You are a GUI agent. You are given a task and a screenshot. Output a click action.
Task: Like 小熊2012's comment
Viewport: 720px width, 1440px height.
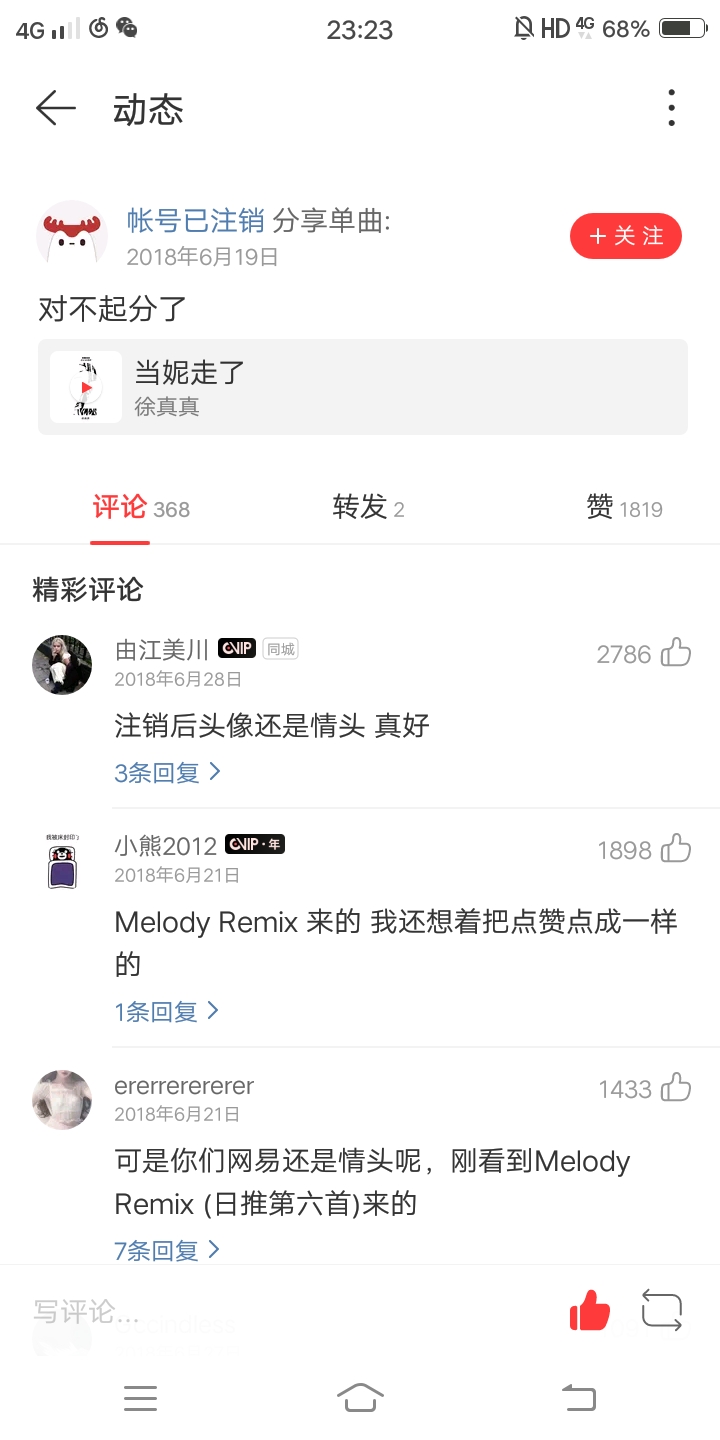(x=676, y=849)
